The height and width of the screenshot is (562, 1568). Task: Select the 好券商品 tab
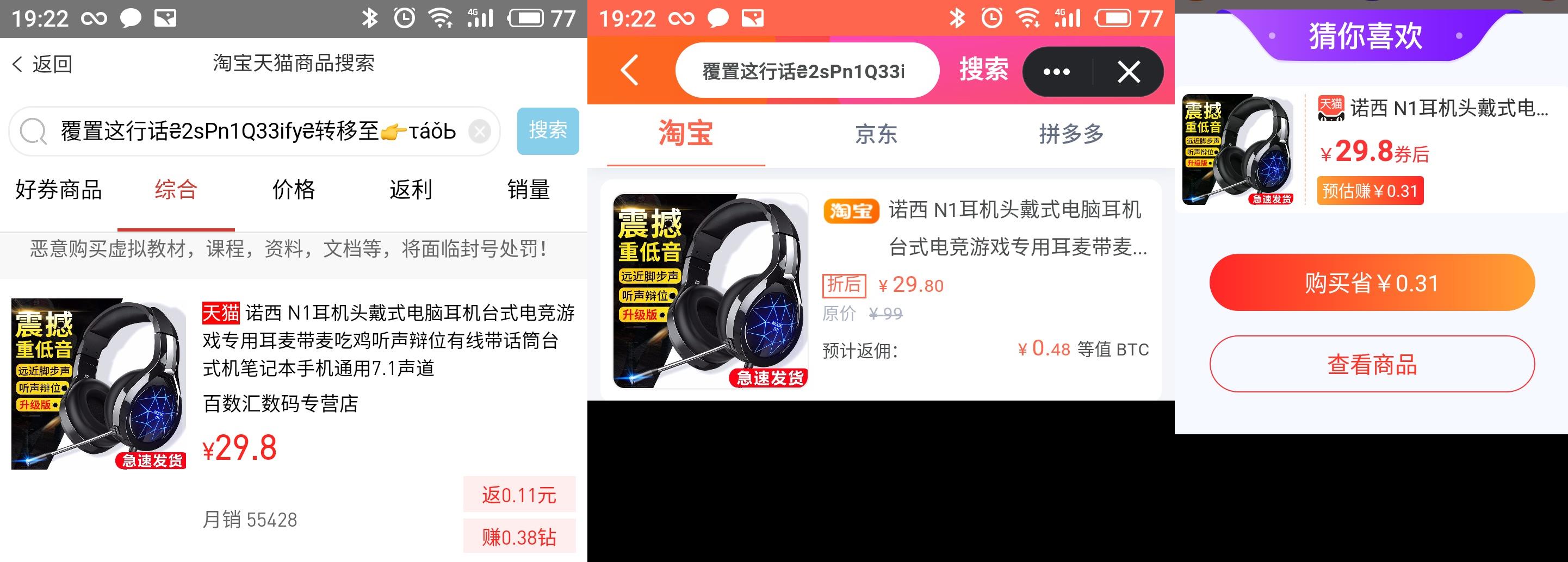(x=58, y=190)
